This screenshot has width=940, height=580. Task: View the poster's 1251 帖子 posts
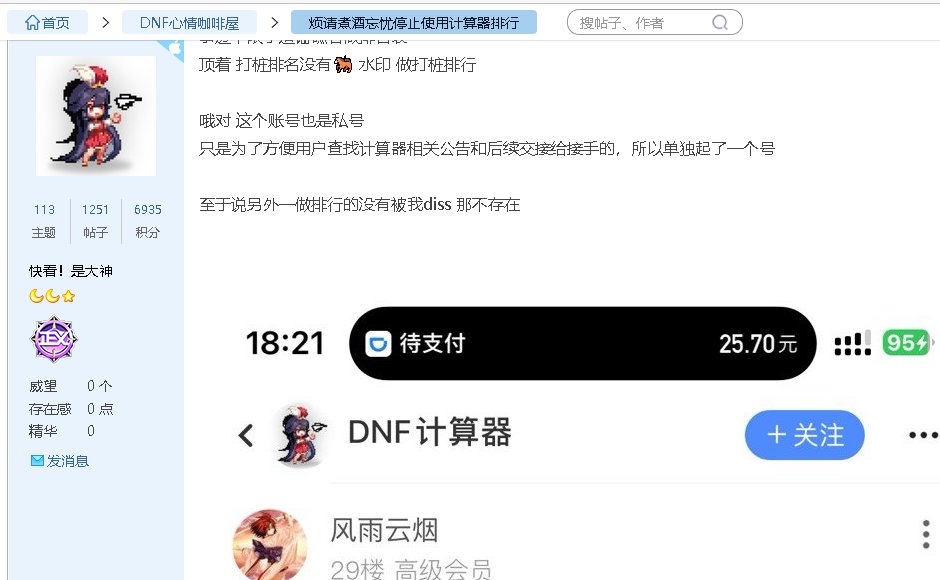[95, 220]
